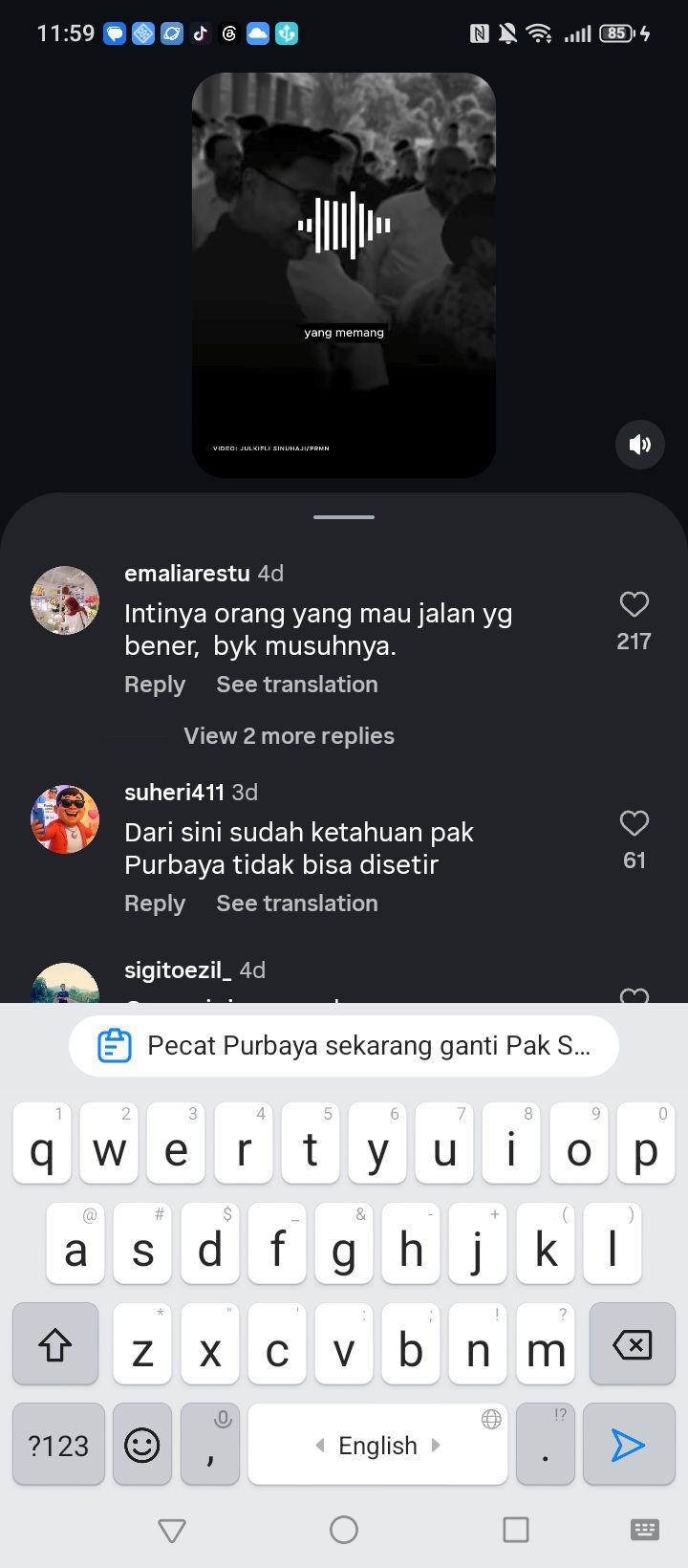Open emaliarestu's profile picture

click(x=65, y=600)
